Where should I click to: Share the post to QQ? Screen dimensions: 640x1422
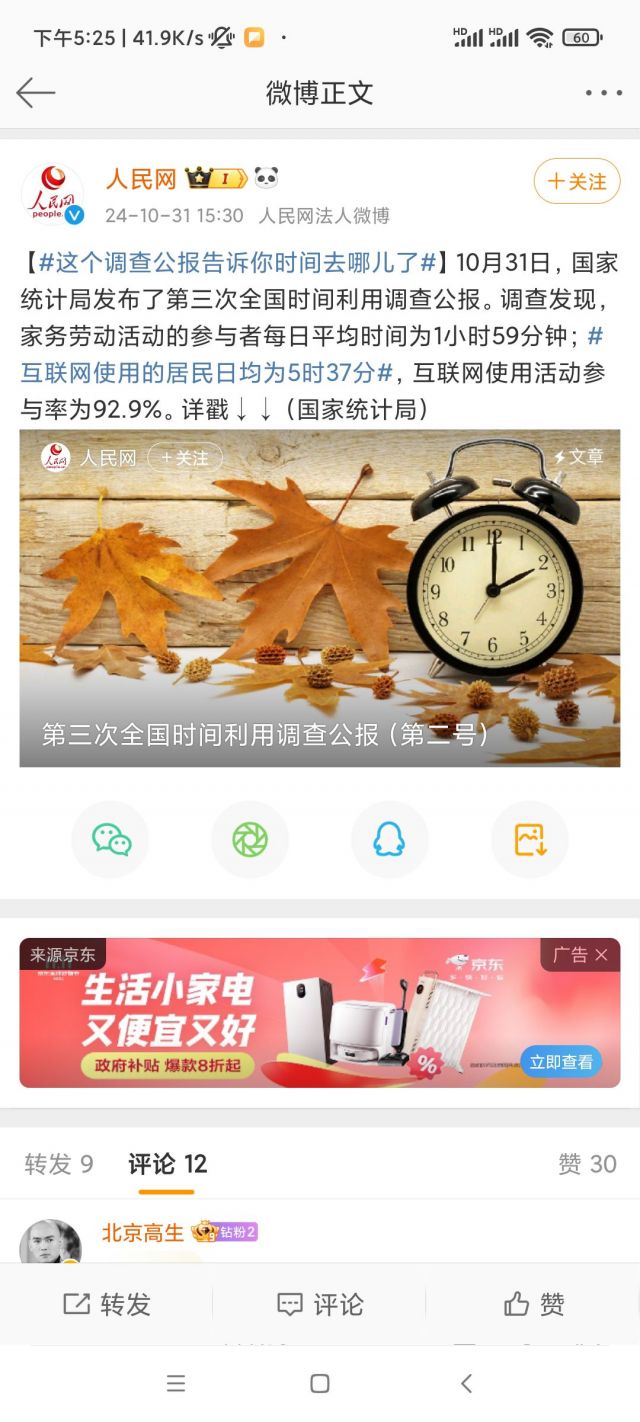pos(389,839)
